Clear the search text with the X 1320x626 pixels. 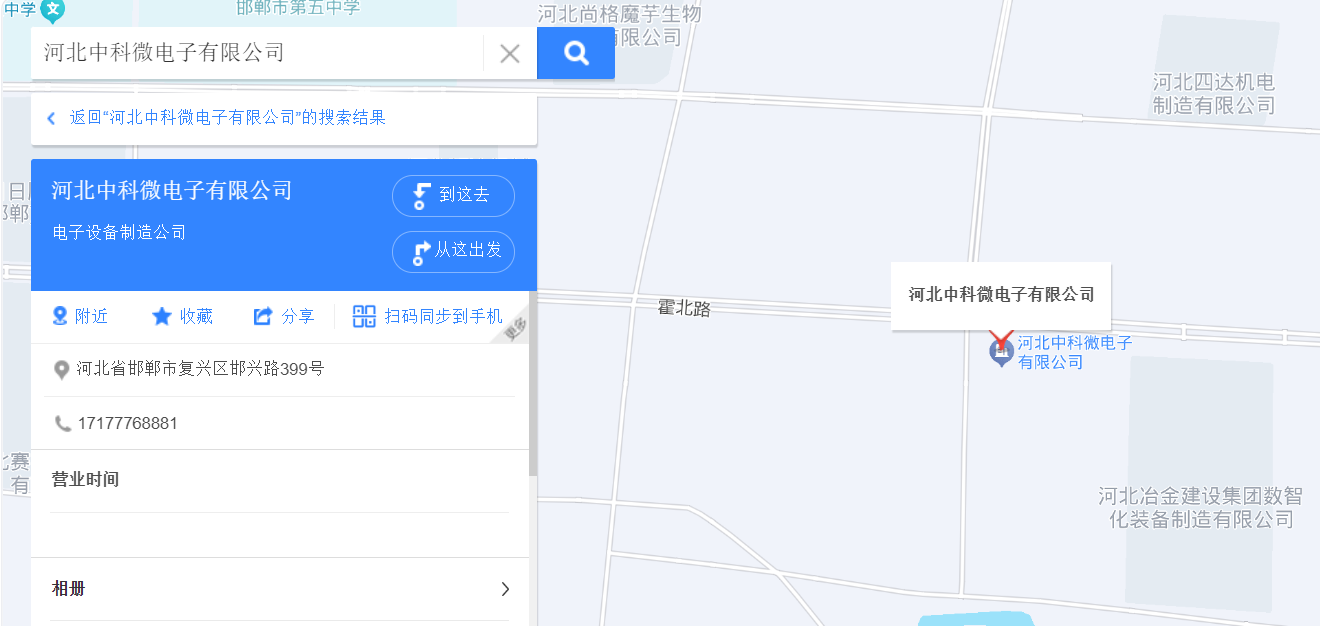coord(510,54)
